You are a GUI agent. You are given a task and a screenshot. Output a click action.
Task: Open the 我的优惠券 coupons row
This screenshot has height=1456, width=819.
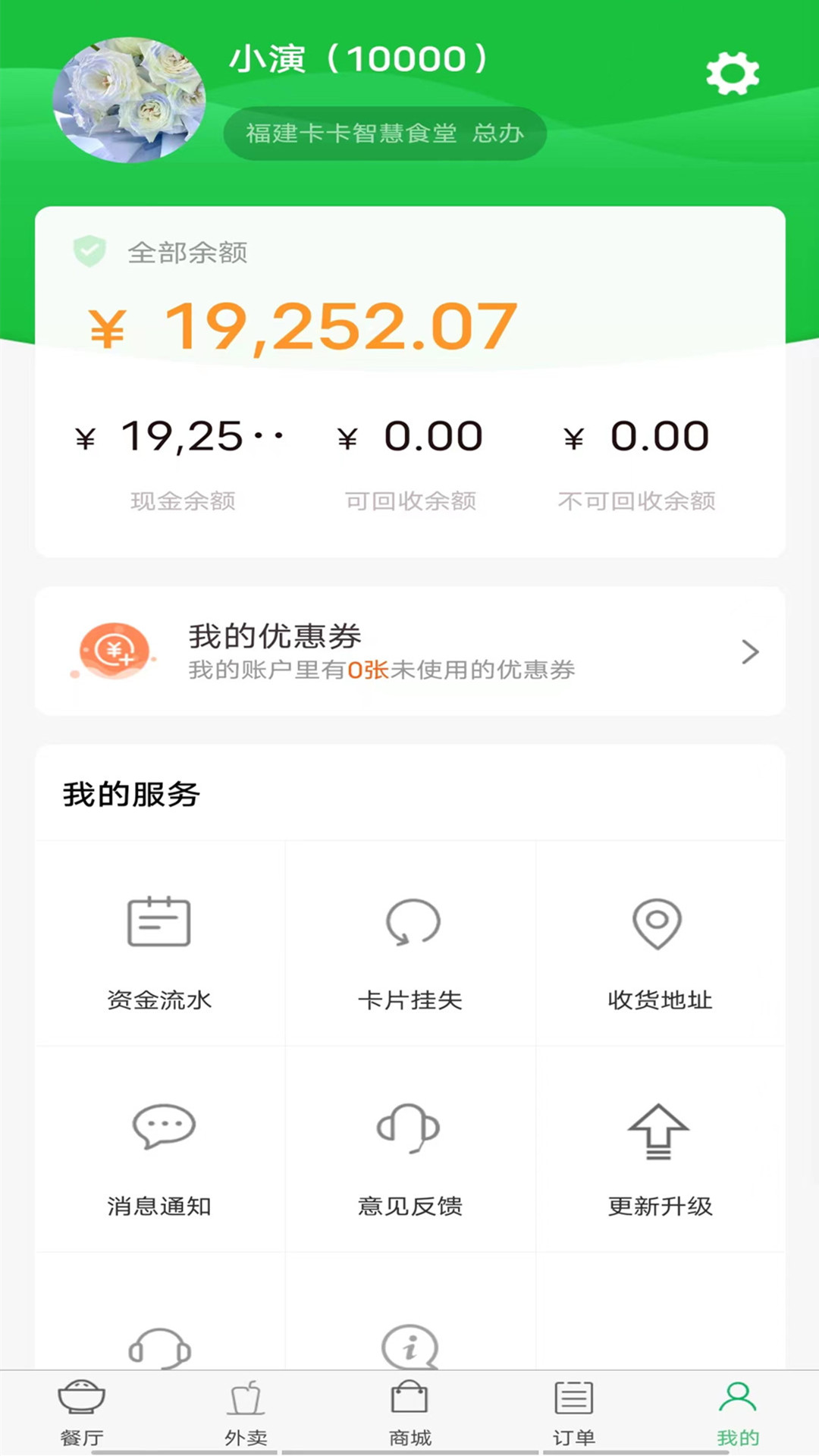(409, 651)
